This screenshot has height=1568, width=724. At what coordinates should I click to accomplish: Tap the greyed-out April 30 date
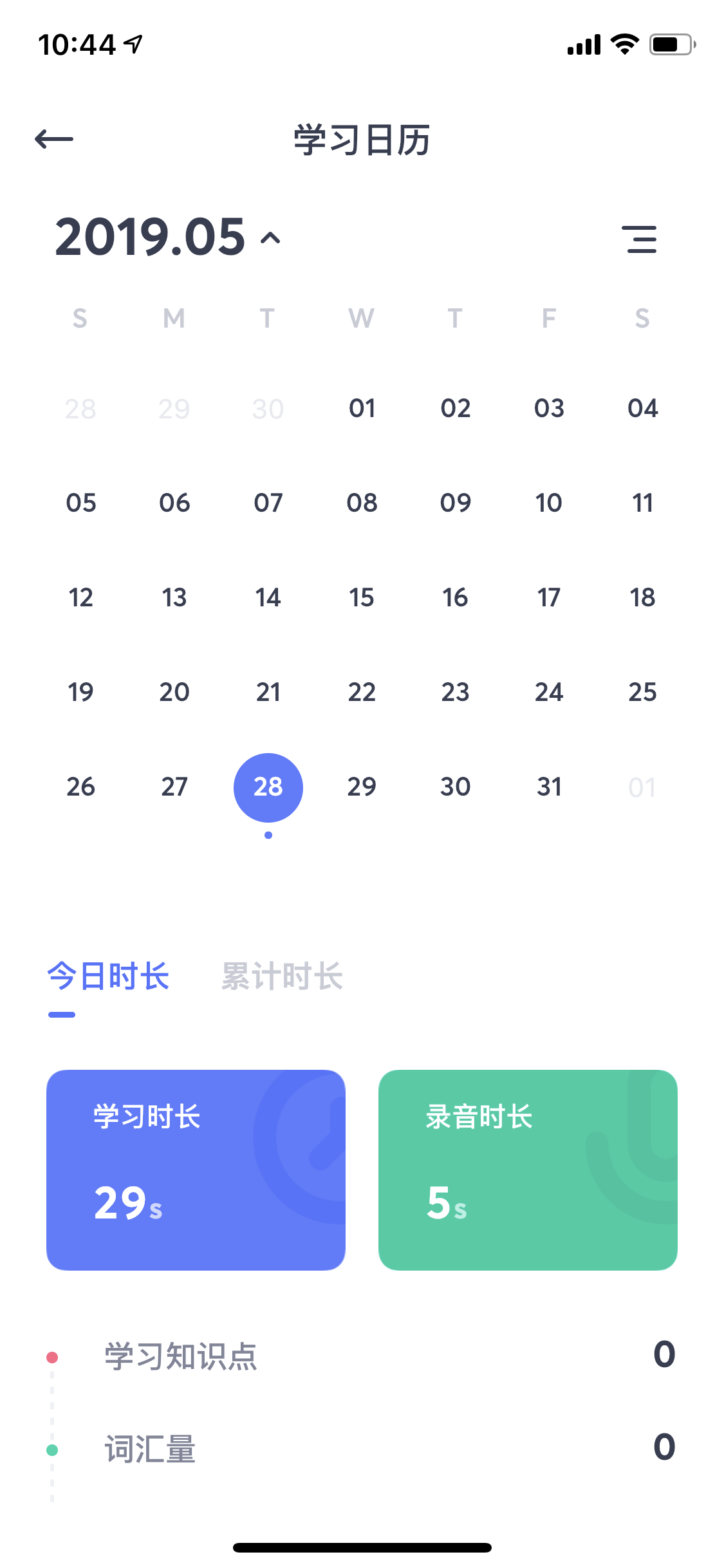tap(268, 409)
